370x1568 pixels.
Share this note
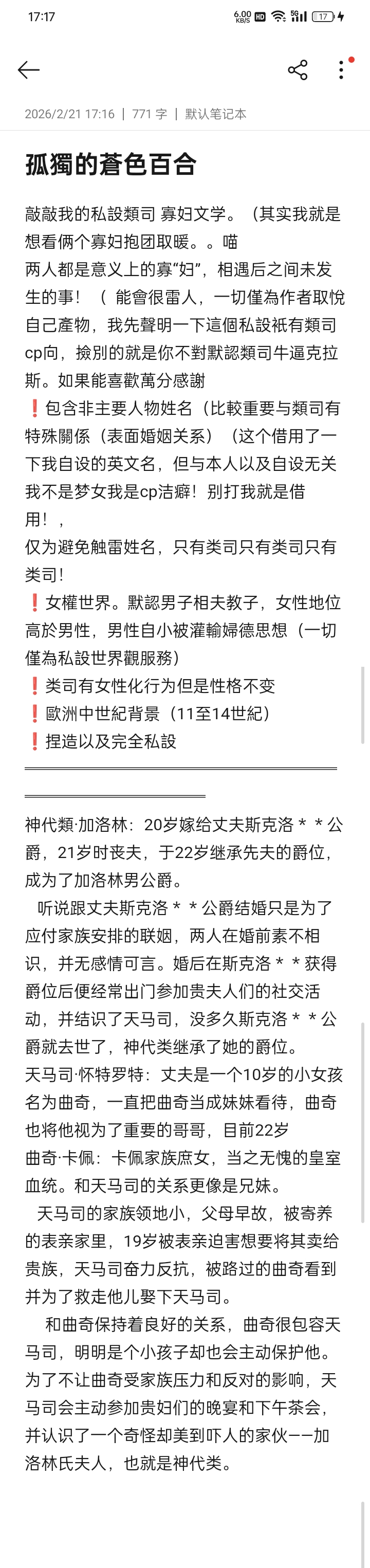[x=298, y=70]
